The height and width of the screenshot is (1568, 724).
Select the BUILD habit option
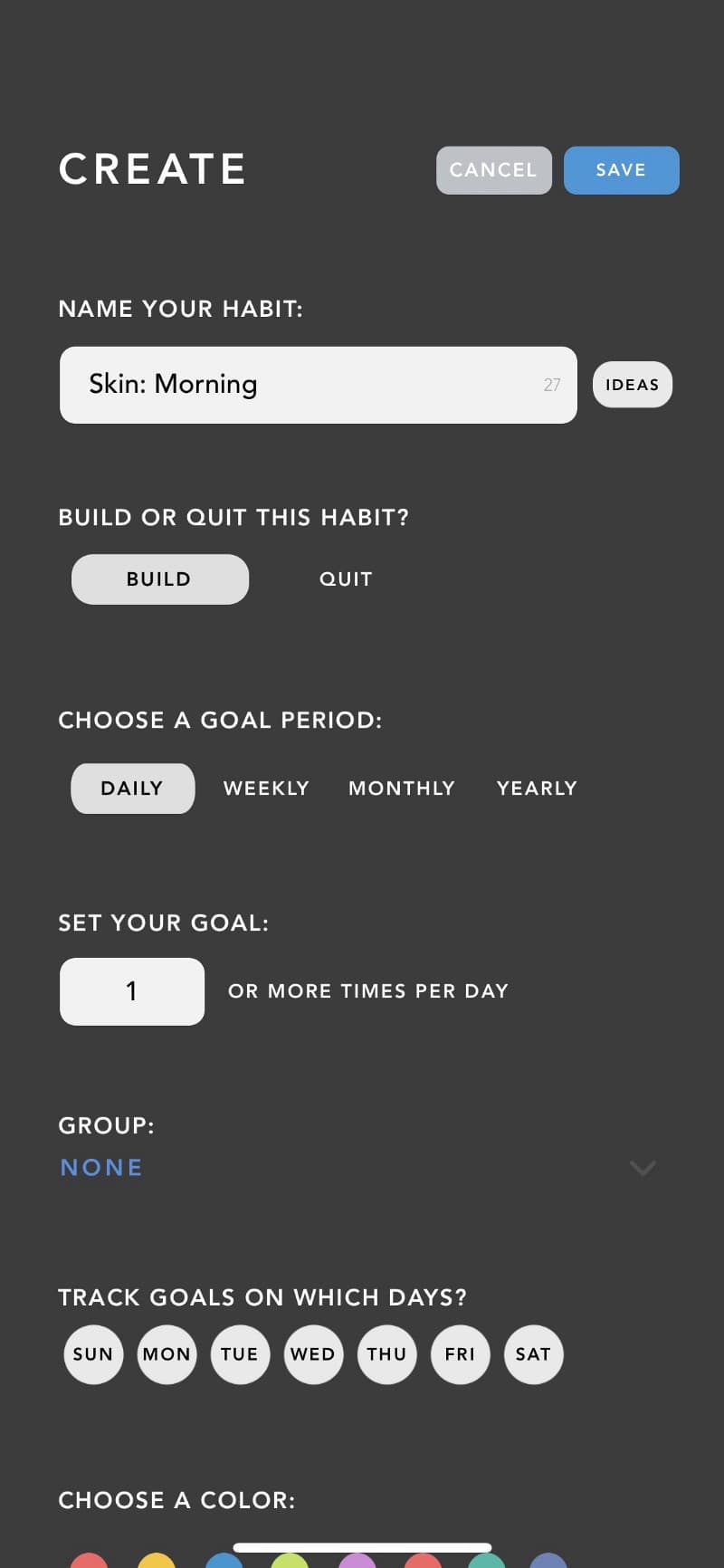pyautogui.click(x=159, y=579)
